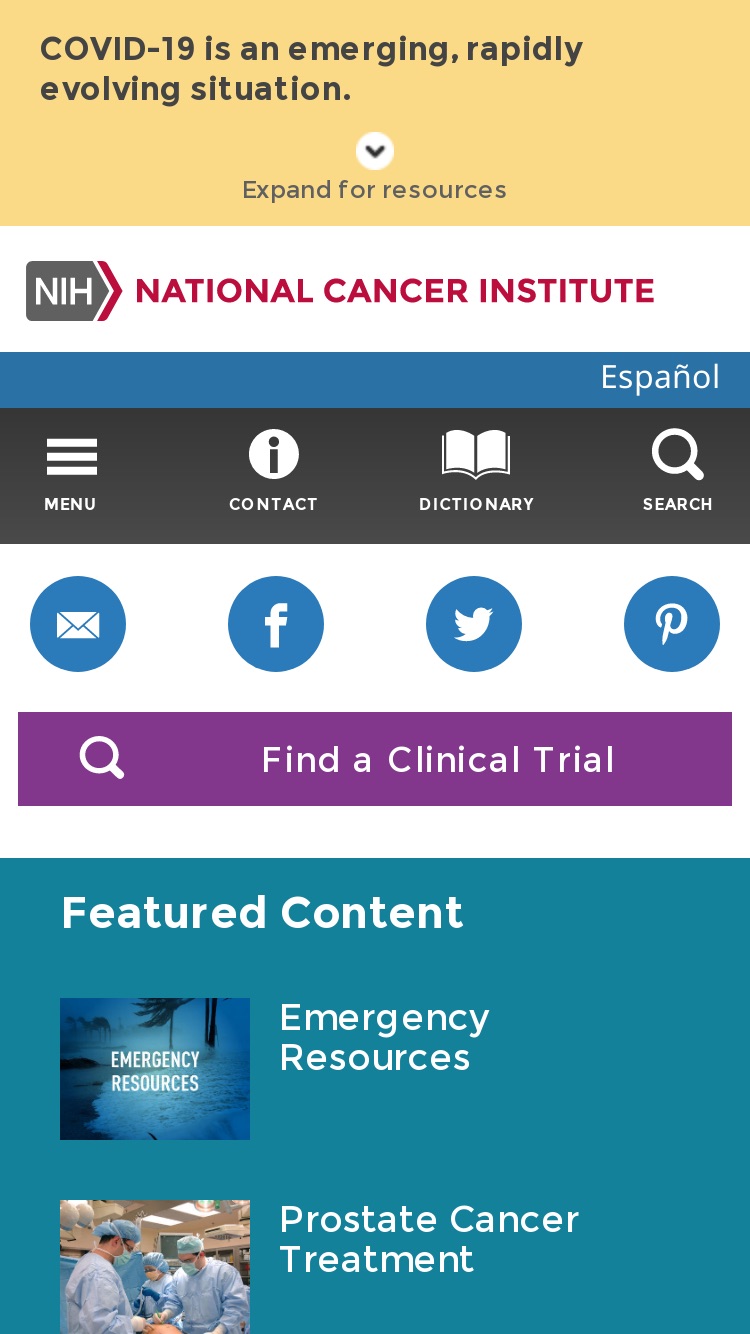Open the Contact page

coord(273,473)
